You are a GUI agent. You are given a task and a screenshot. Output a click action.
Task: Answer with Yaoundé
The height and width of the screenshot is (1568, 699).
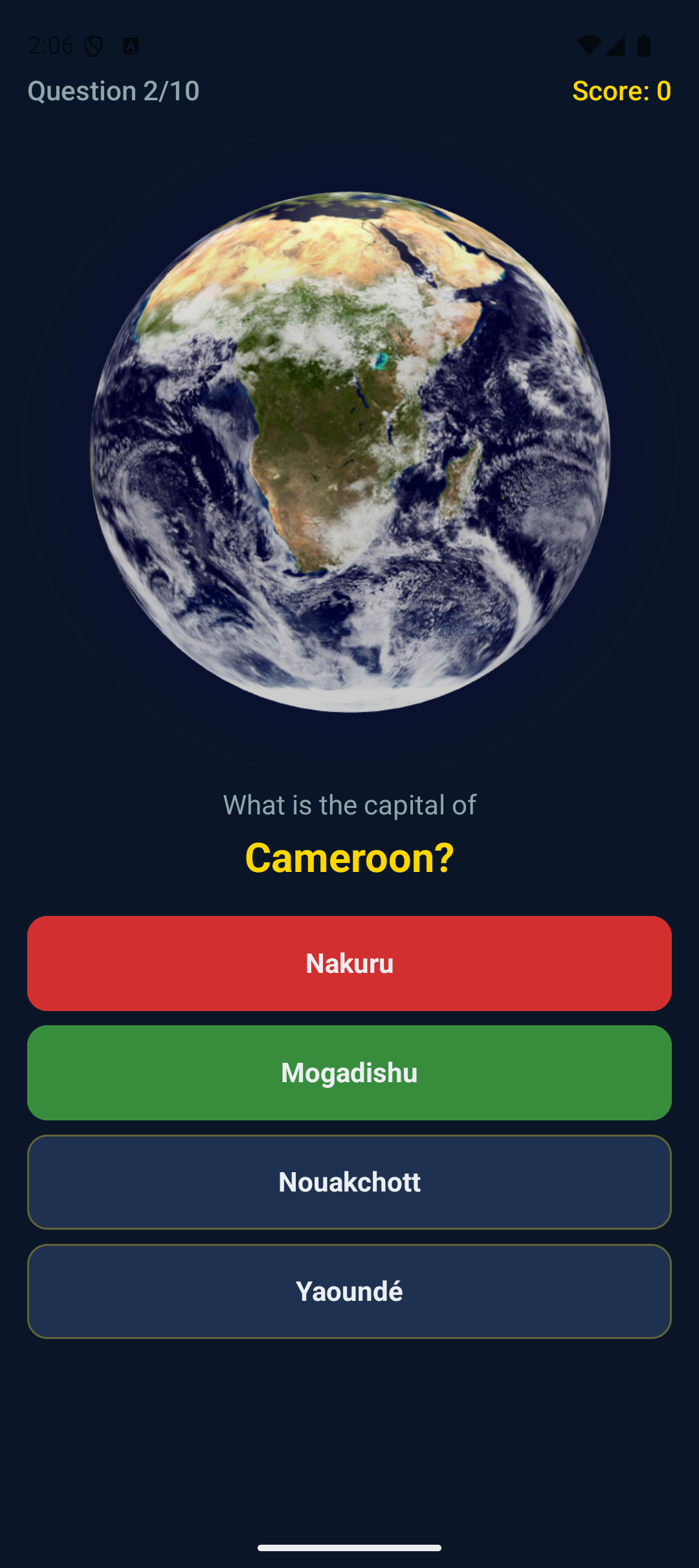click(x=349, y=1291)
